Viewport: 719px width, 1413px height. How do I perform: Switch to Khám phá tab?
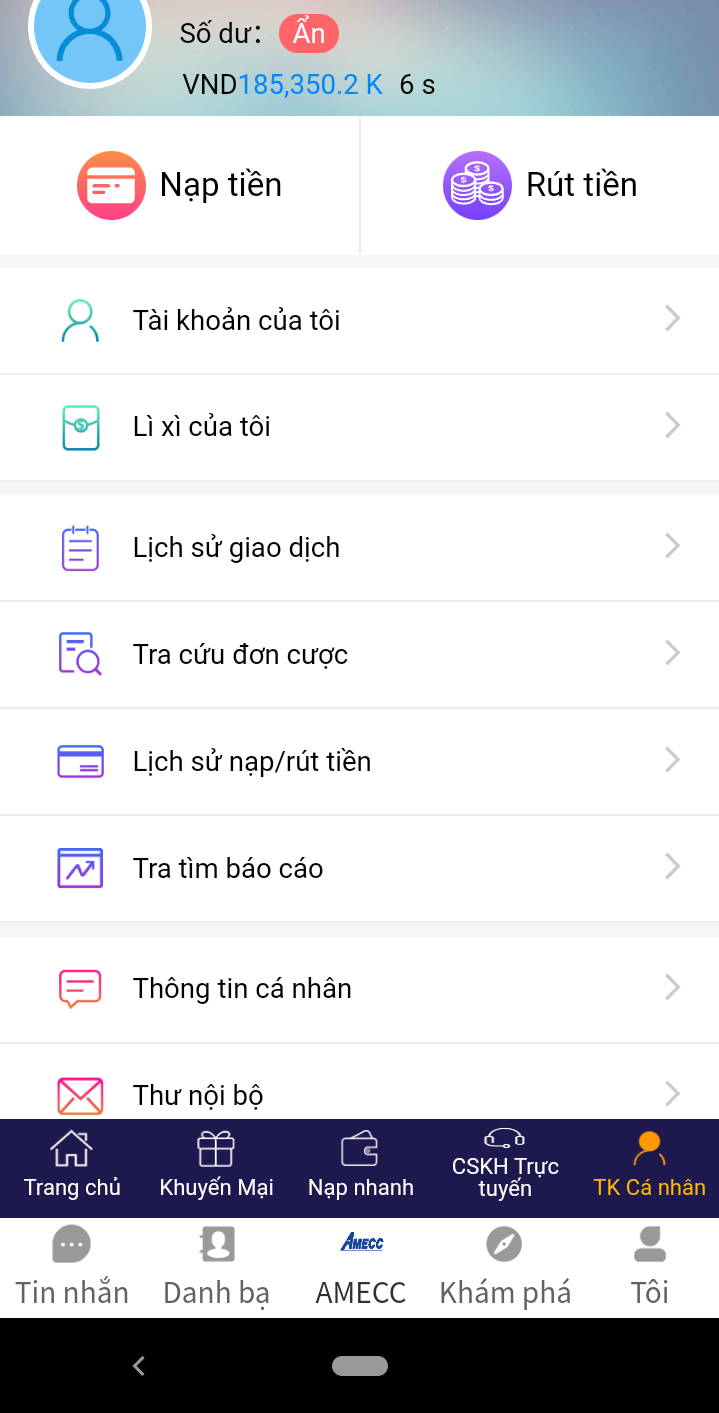[505, 1266]
